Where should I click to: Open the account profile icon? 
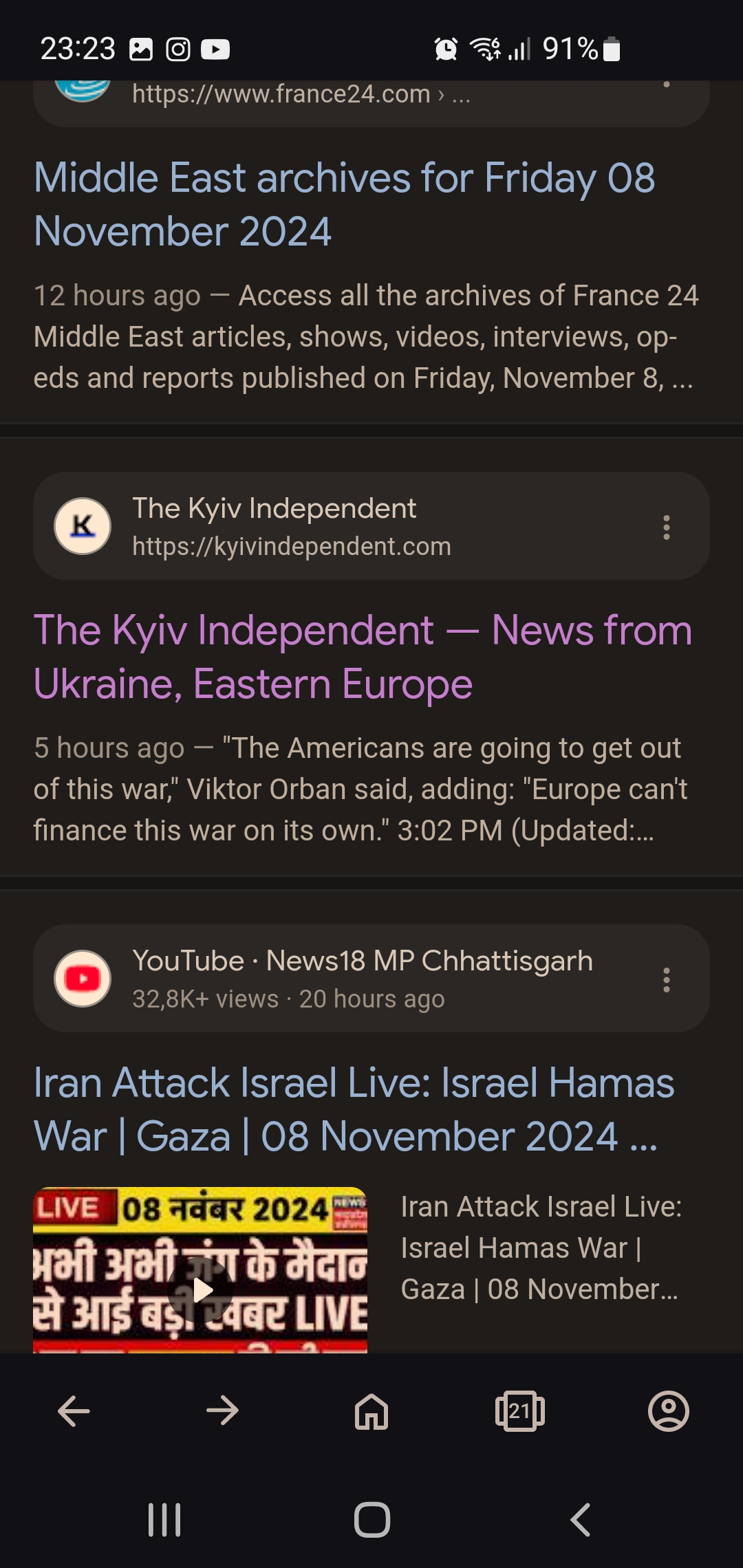tap(669, 1411)
